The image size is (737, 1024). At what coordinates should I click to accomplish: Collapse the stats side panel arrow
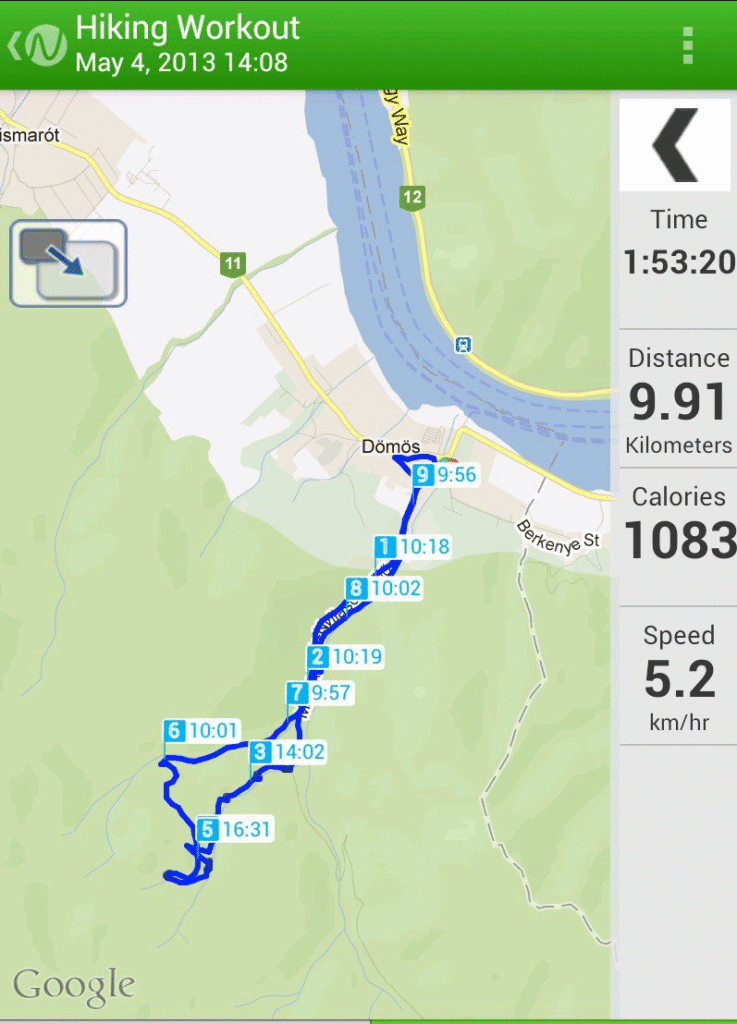(x=675, y=144)
